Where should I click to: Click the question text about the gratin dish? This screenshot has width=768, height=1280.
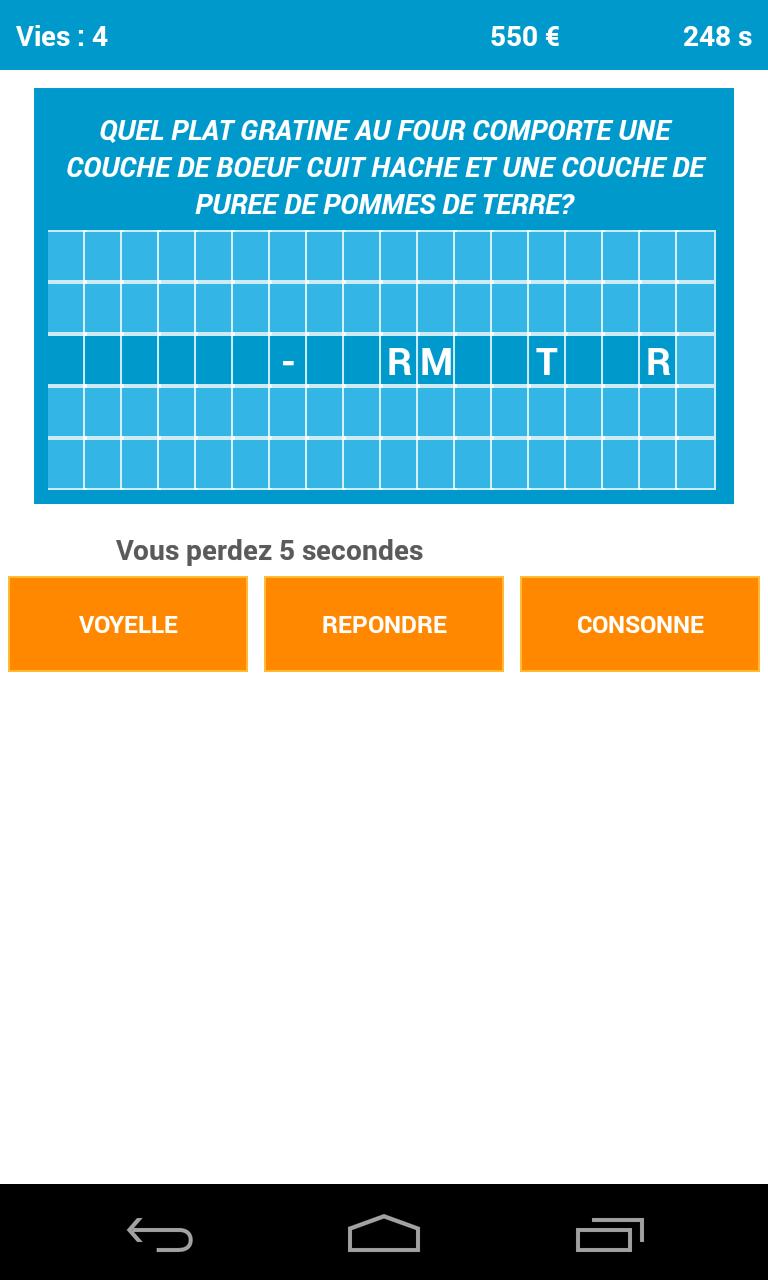pos(384,167)
